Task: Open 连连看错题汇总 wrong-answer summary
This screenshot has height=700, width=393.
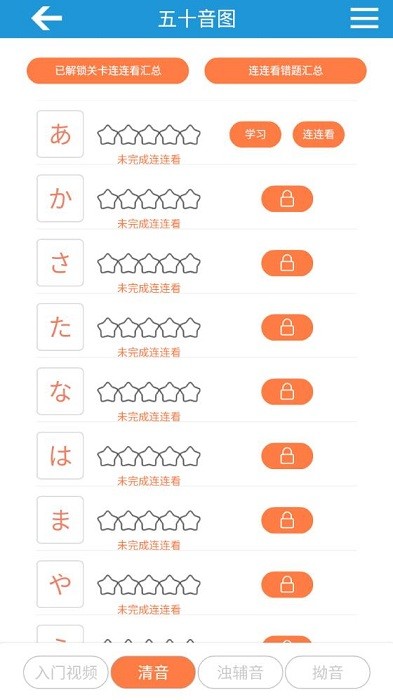Action: tap(285, 71)
